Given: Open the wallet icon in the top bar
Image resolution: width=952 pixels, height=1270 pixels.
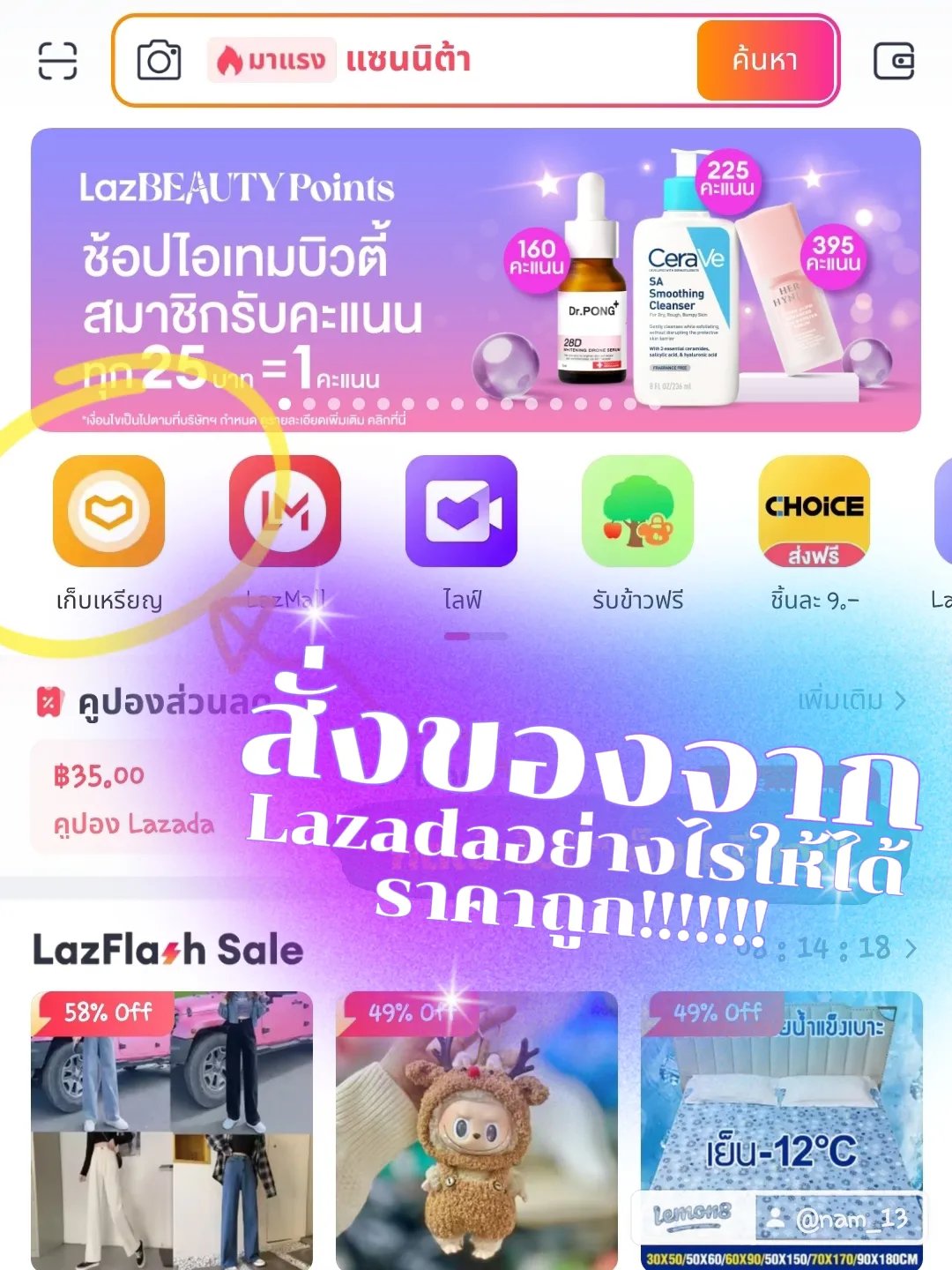Looking at the screenshot, I should (894, 60).
